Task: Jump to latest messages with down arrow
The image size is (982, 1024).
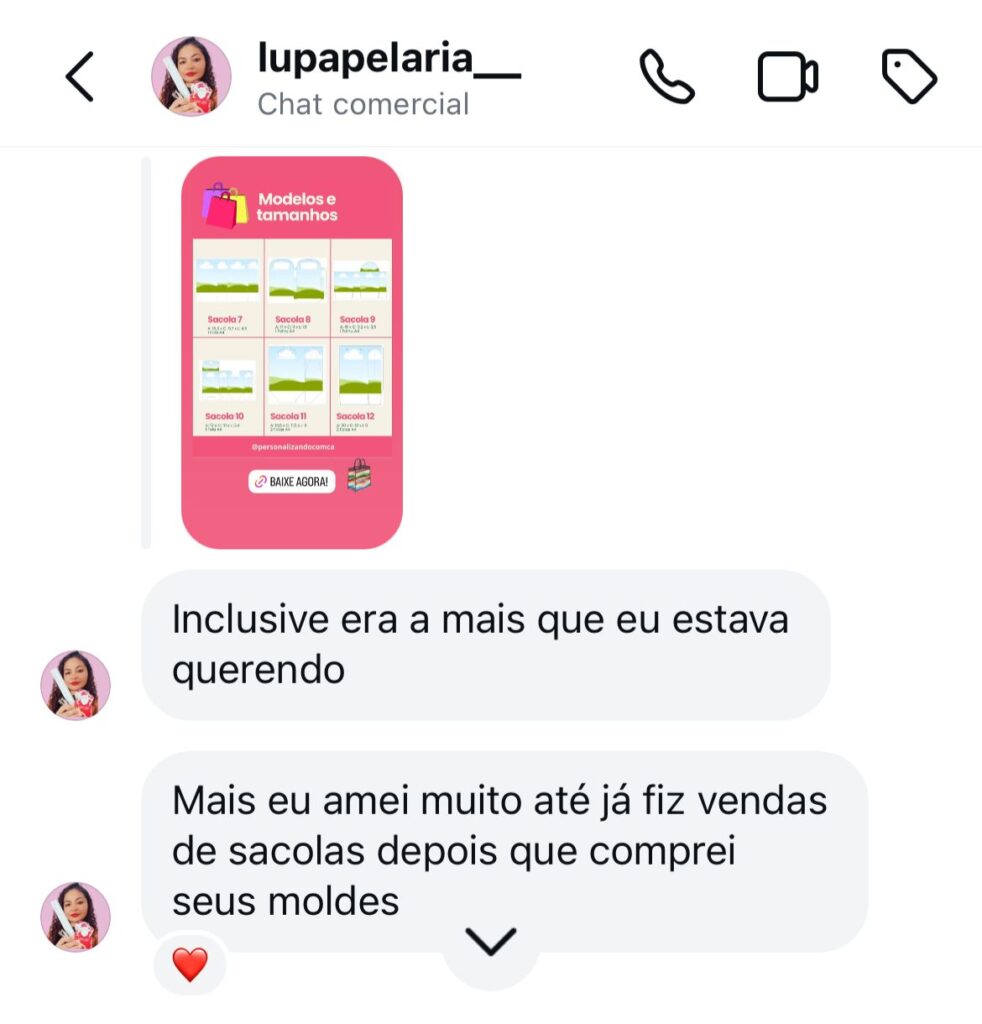Action: pos(491,942)
